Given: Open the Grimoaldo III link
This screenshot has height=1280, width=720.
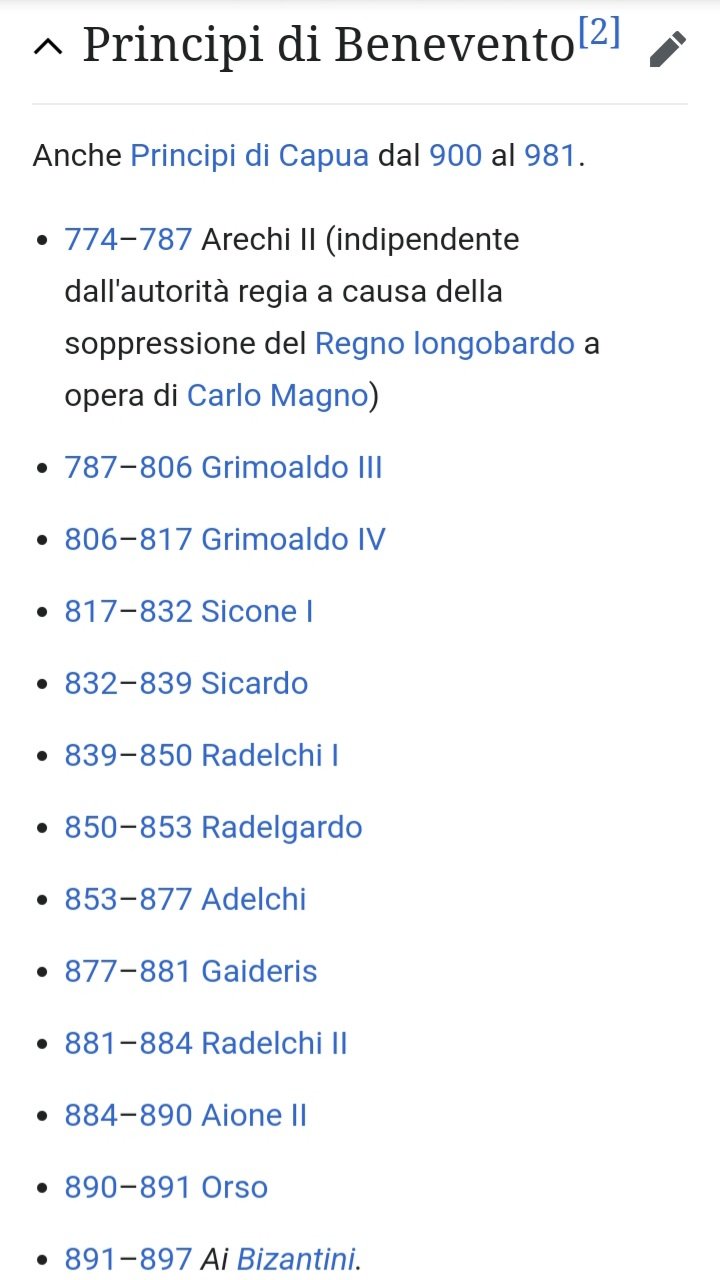Looking at the screenshot, I should click(292, 468).
